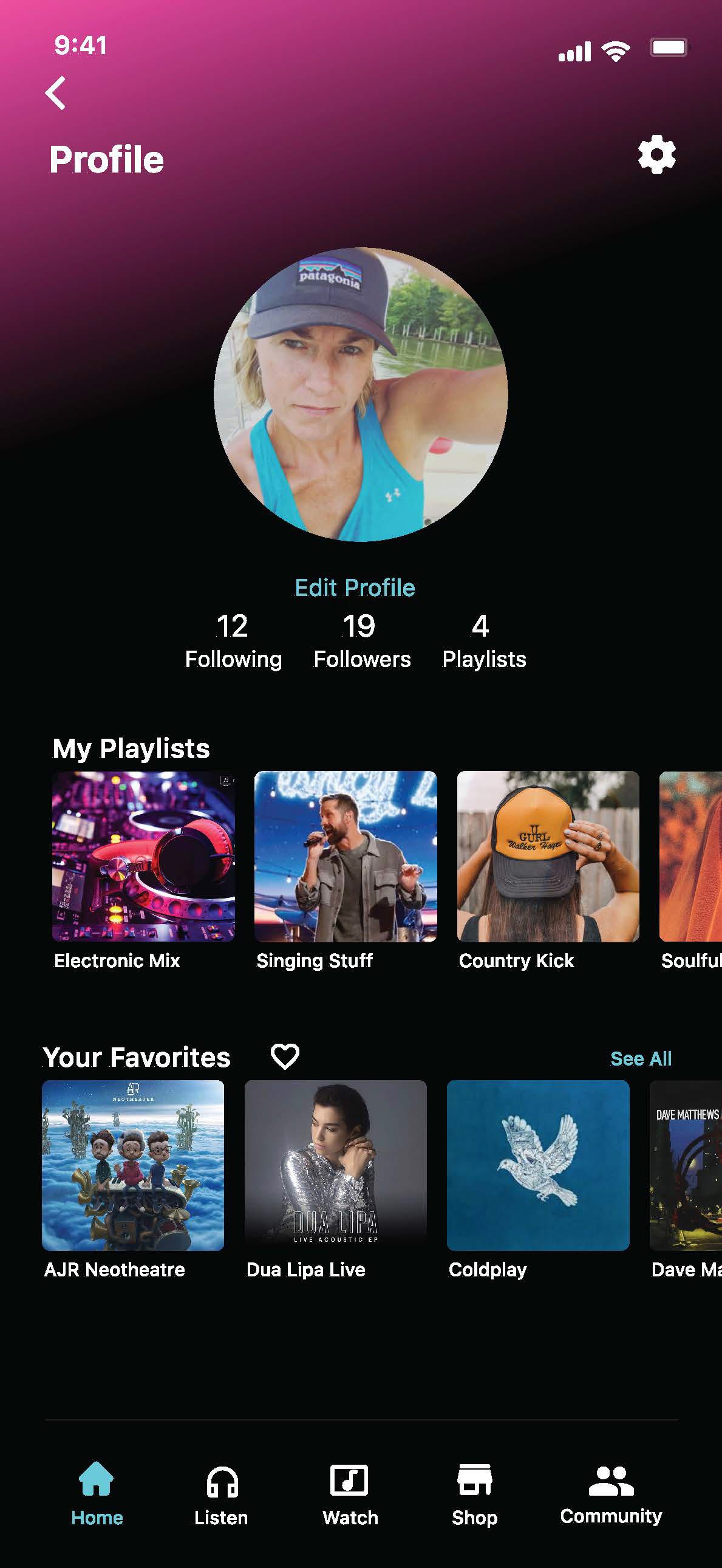See all favorites
This screenshot has width=722, height=1568.
(641, 1058)
